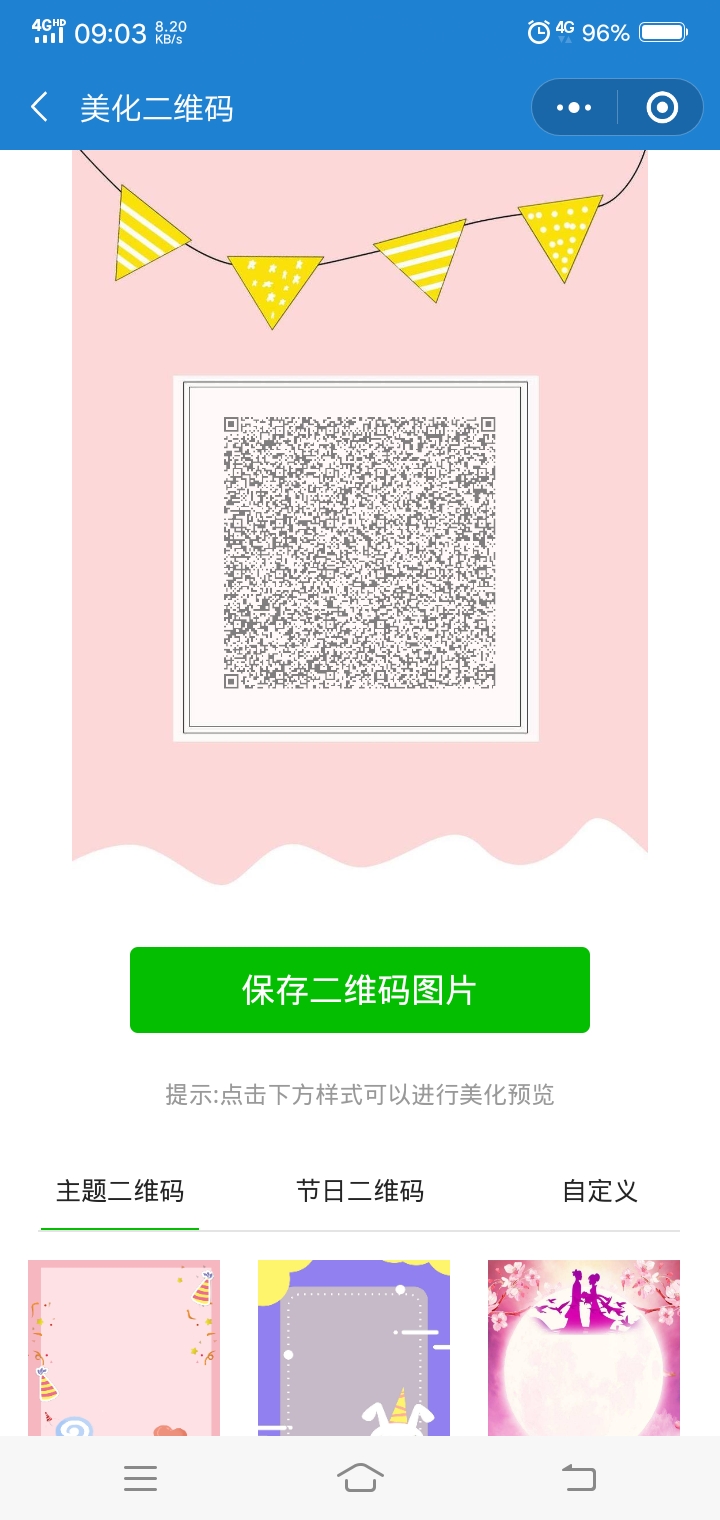Open recent apps from navigation bar
The width and height of the screenshot is (720, 1520).
(140, 1478)
